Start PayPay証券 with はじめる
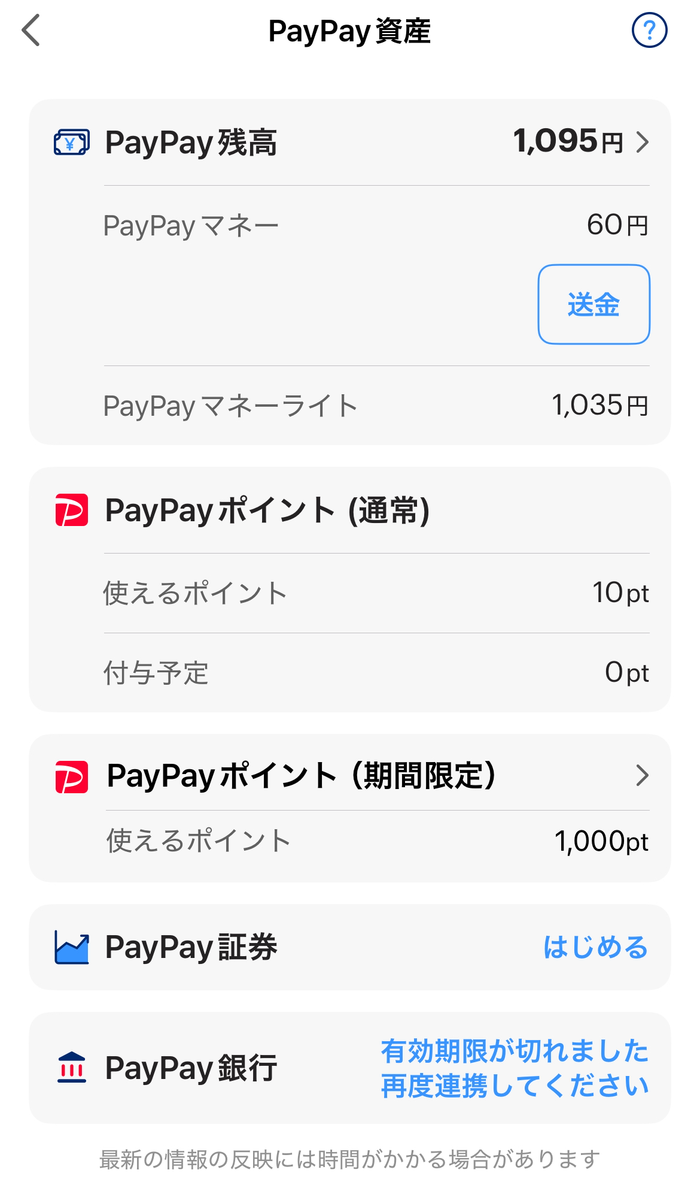The height and width of the screenshot is (1200, 700). coord(595,947)
